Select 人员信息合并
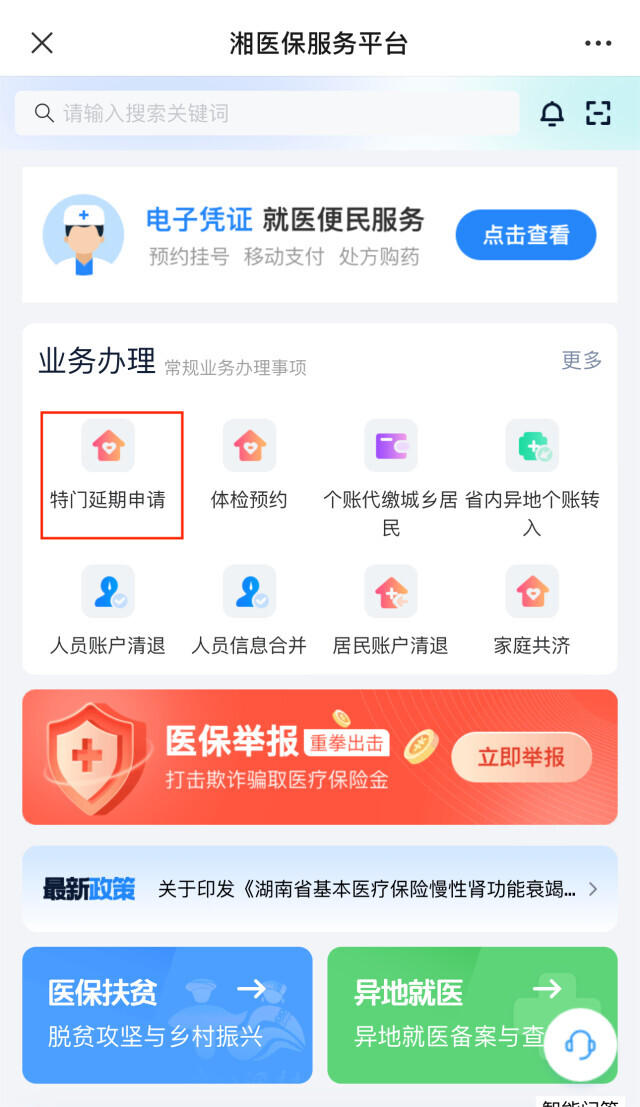The image size is (640, 1107). tap(249, 612)
